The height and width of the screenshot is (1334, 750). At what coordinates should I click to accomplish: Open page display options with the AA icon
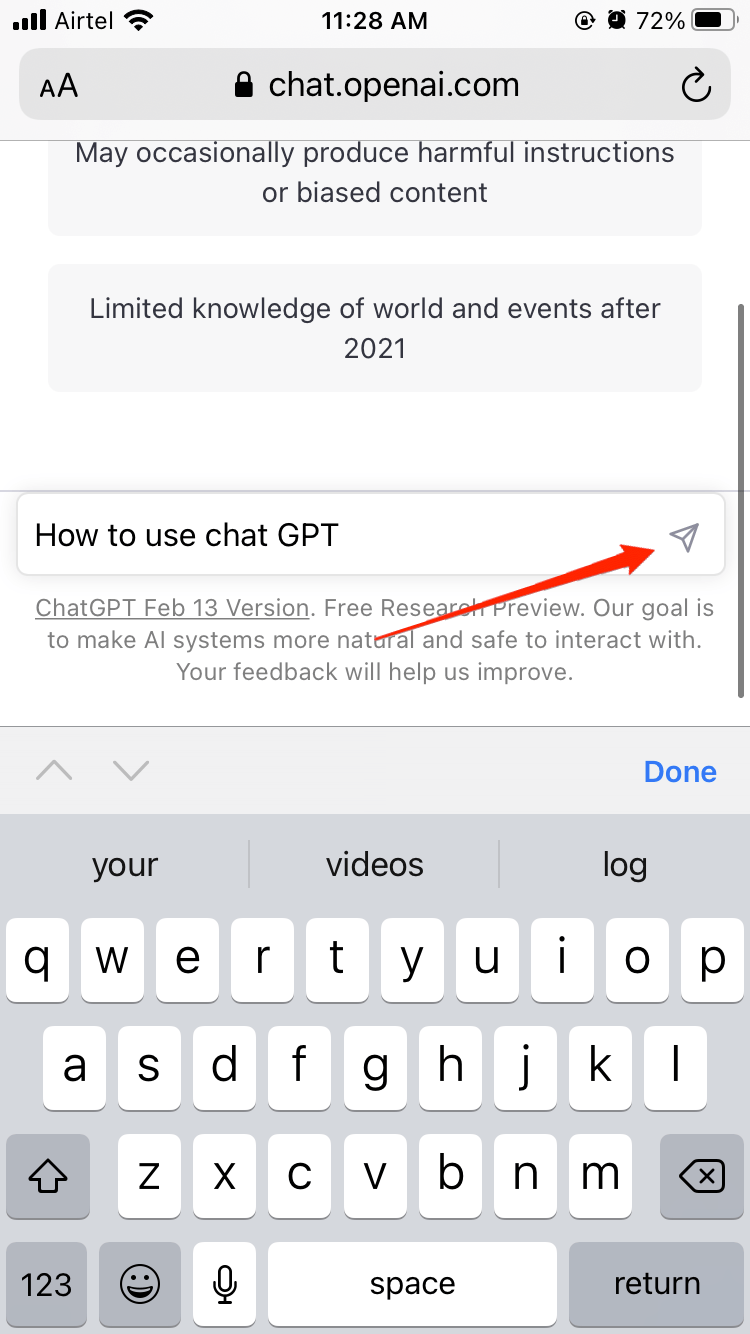(x=58, y=85)
